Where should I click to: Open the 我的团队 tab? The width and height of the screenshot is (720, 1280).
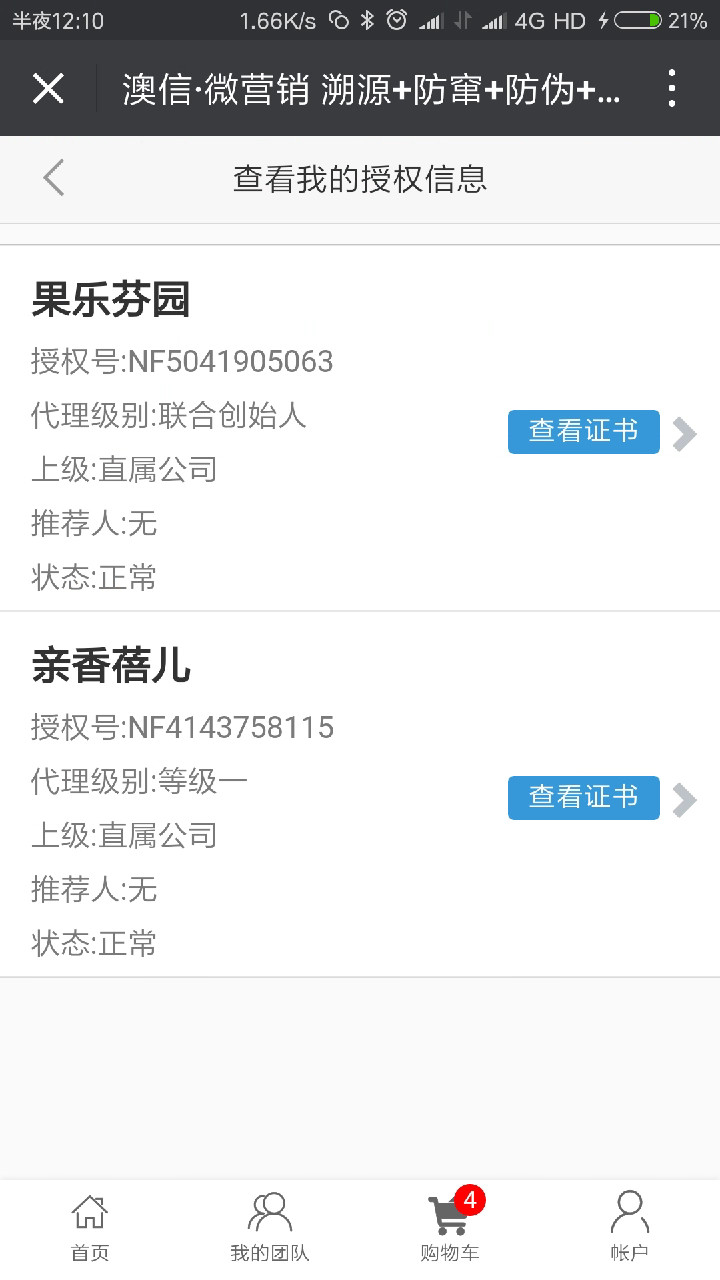(x=270, y=1228)
